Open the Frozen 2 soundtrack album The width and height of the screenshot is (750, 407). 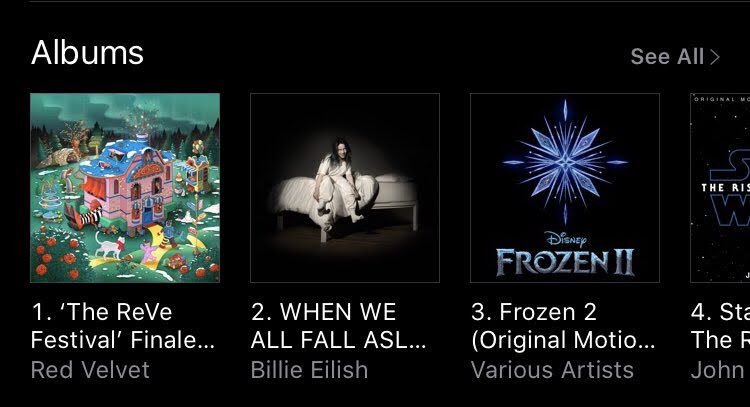[565, 188]
